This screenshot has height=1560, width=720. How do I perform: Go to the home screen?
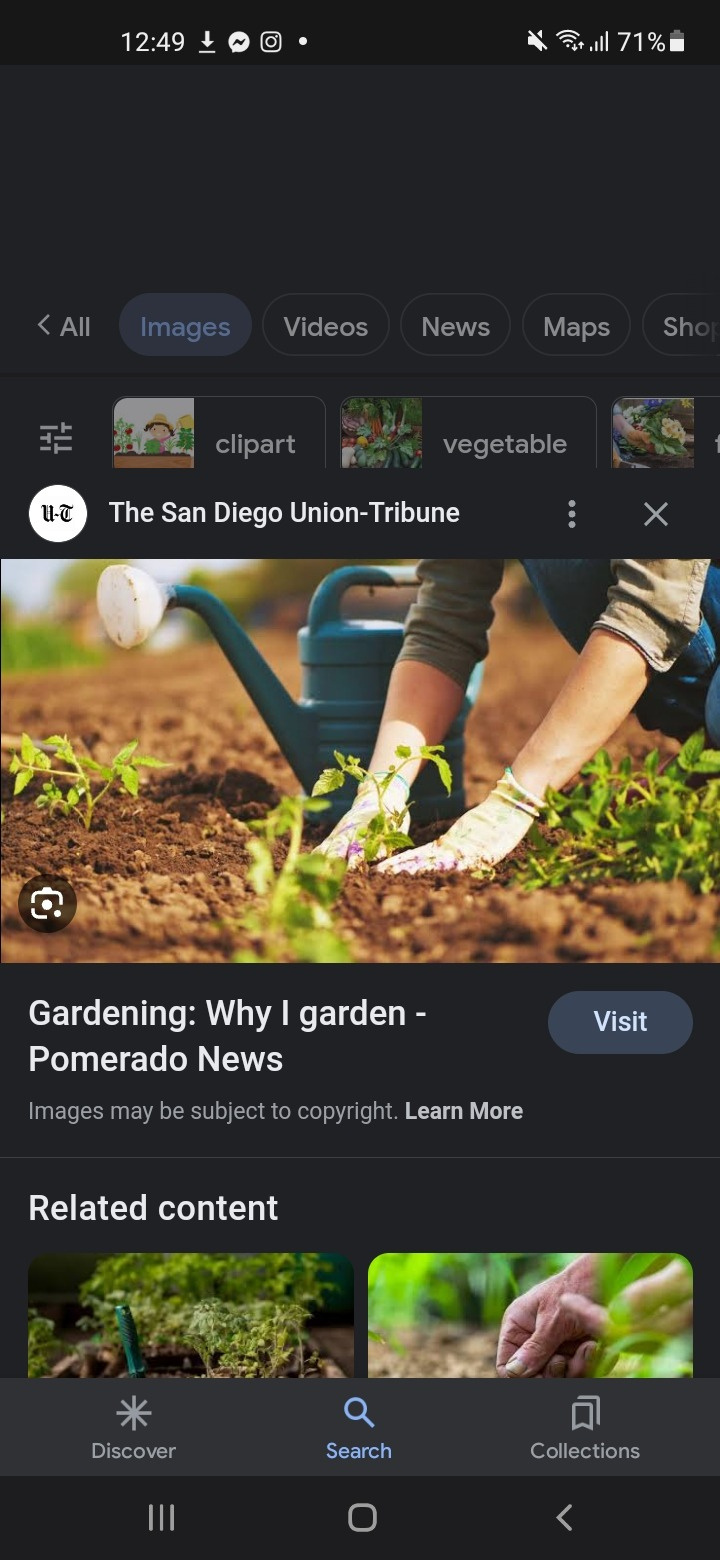tap(361, 1517)
